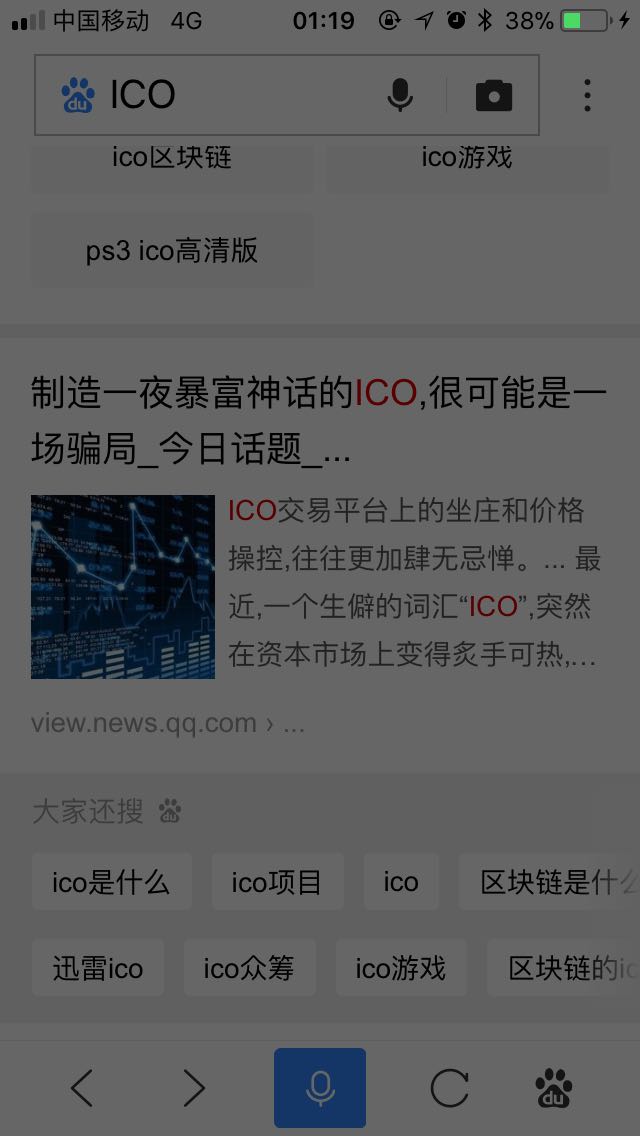Open camera image search
This screenshot has height=1136, width=640.
(x=493, y=96)
